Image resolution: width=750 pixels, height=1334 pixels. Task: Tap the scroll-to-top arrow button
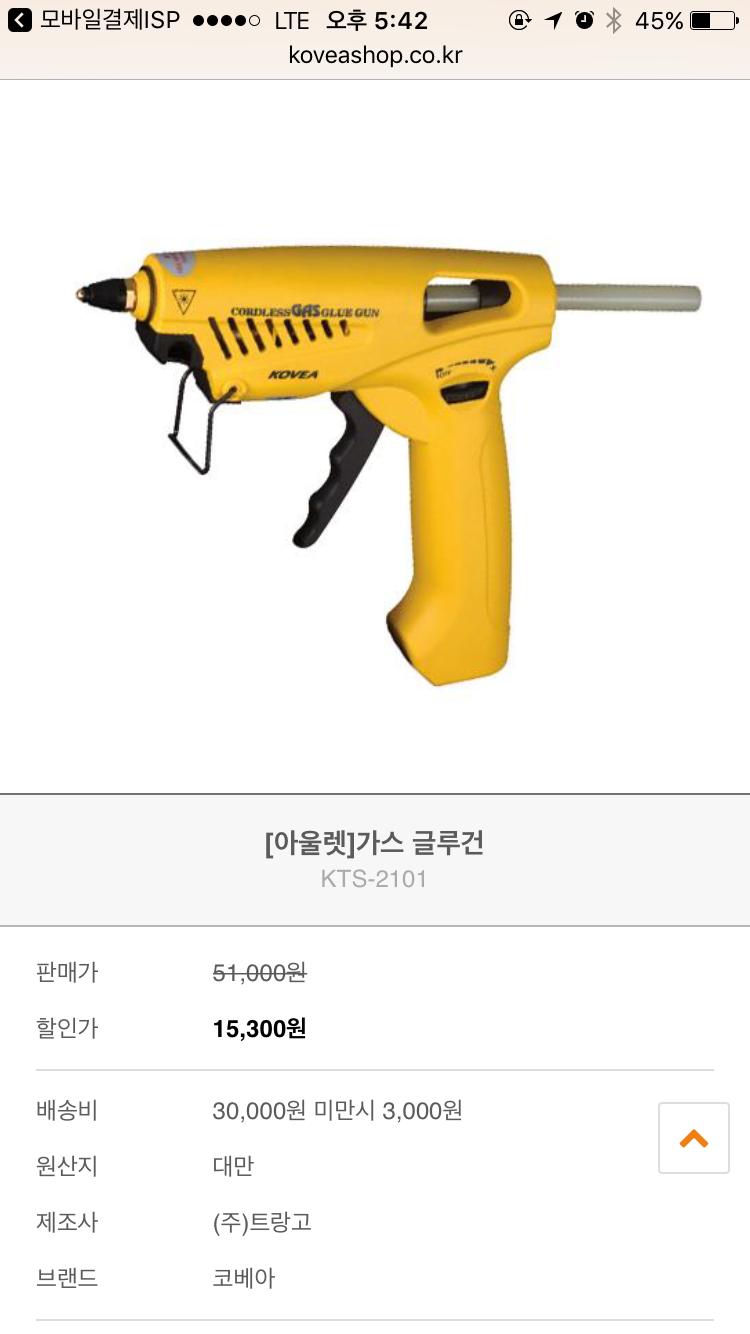pos(693,1138)
